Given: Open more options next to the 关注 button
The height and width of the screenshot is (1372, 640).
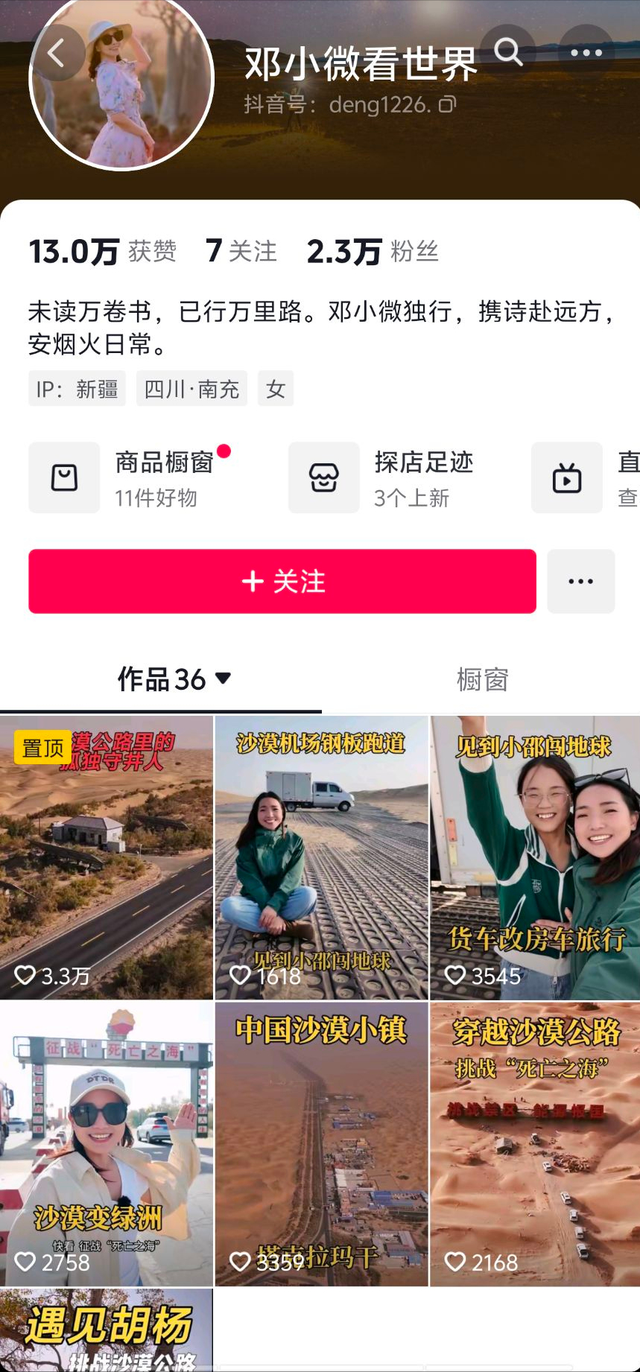Looking at the screenshot, I should point(580,581).
